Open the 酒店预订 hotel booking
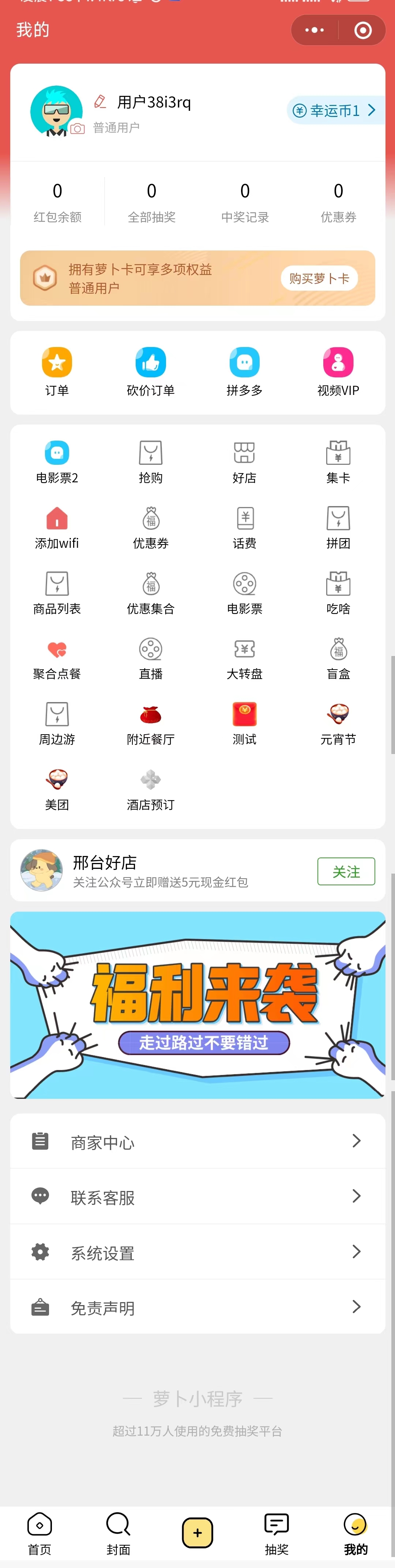Image resolution: width=395 pixels, height=1568 pixels. pyautogui.click(x=151, y=789)
